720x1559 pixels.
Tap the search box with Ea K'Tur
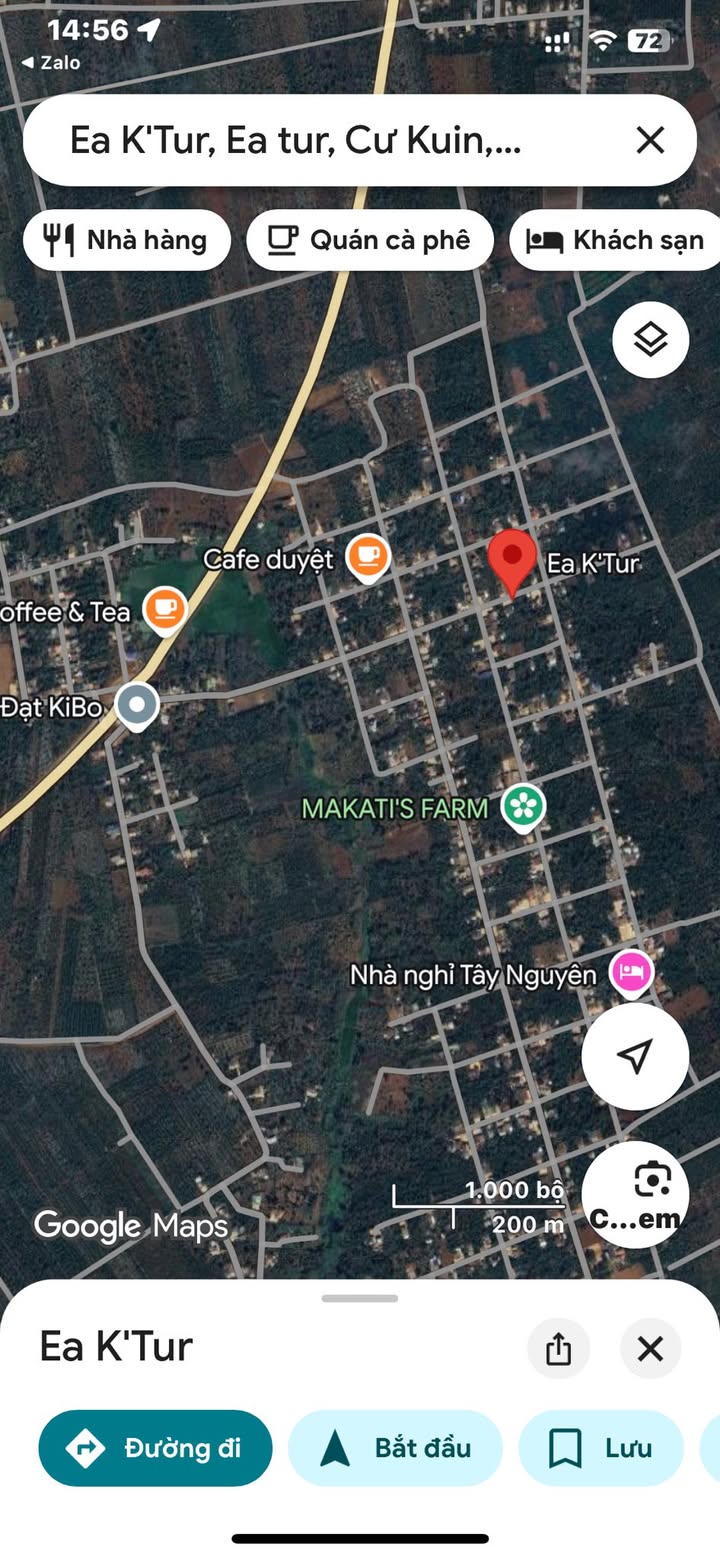tap(300, 141)
